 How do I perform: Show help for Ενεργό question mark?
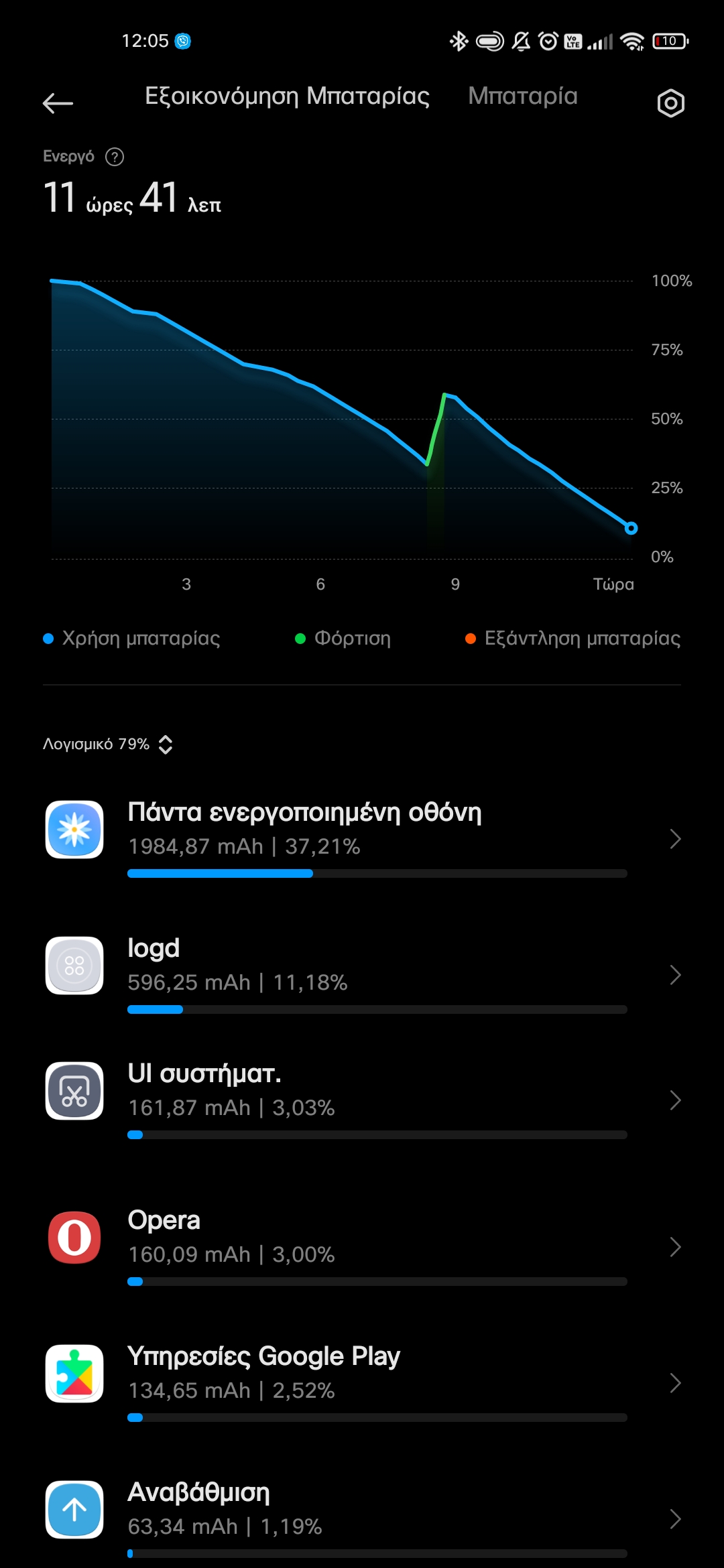pyautogui.click(x=115, y=157)
